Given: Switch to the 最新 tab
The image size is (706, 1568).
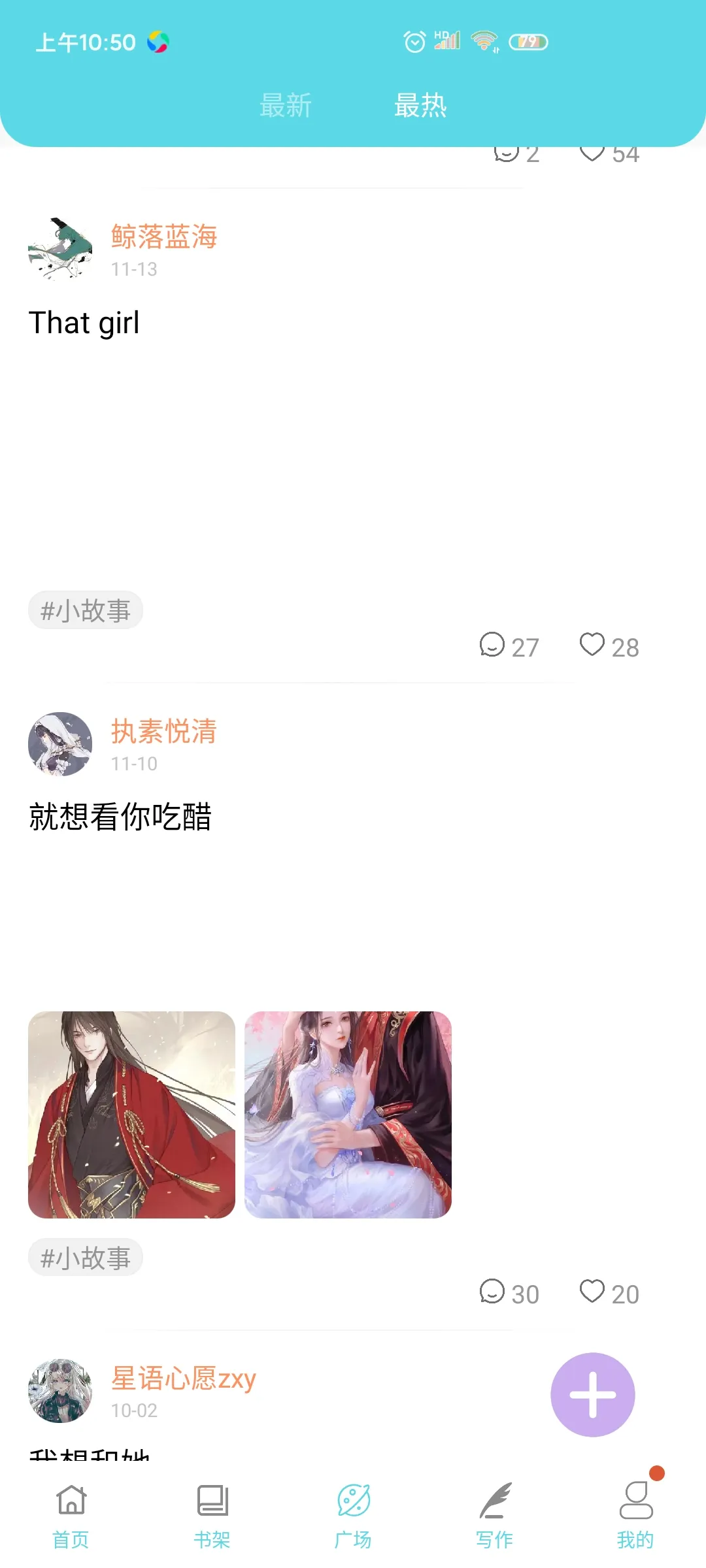Looking at the screenshot, I should (286, 105).
